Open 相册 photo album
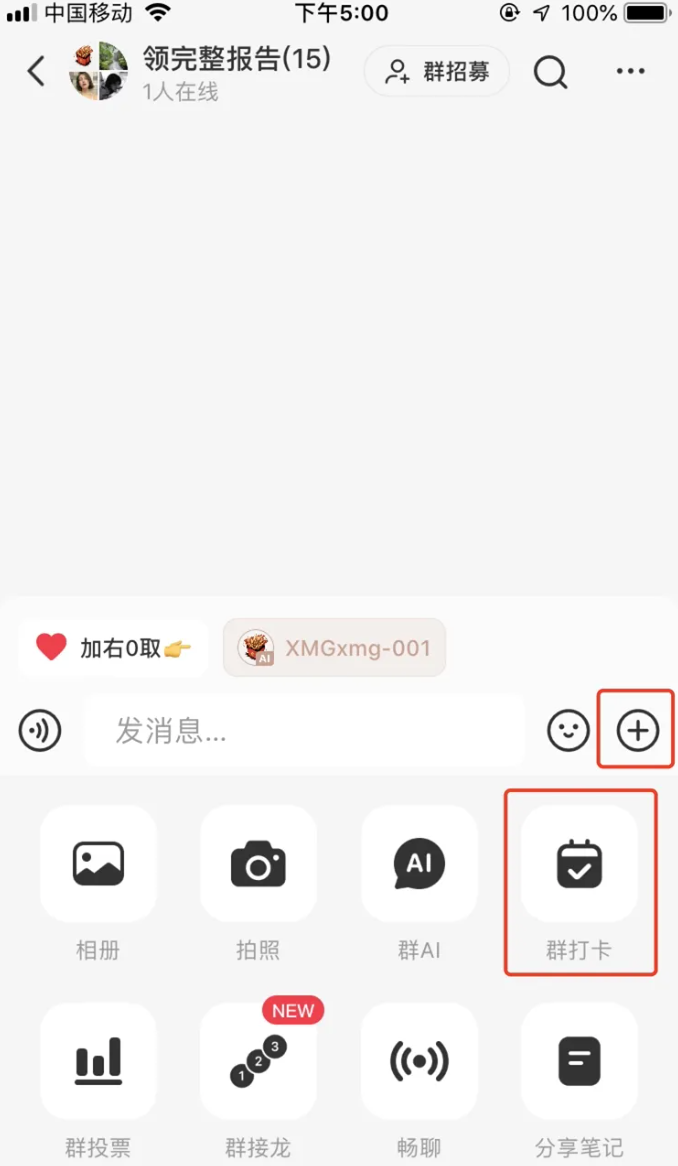 tap(98, 864)
